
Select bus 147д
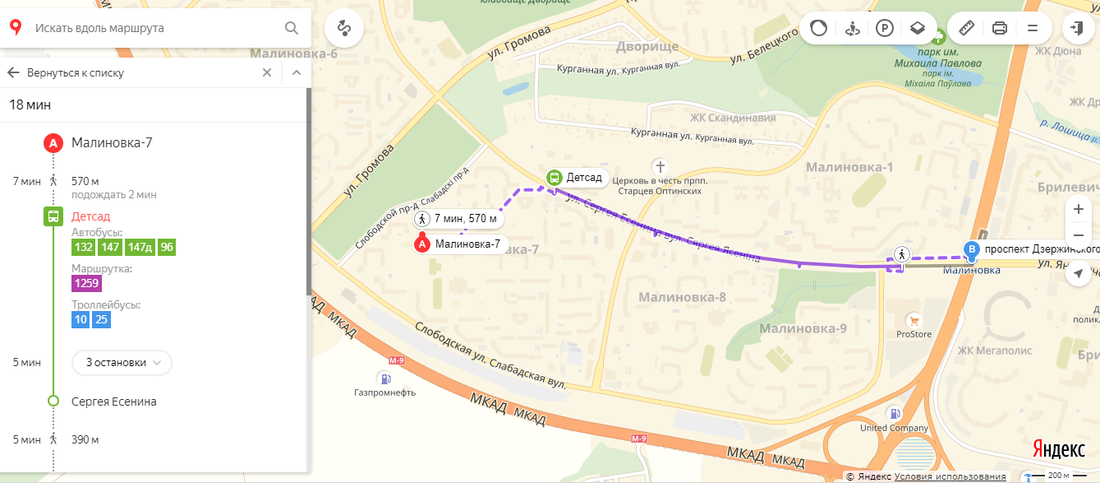coord(140,248)
